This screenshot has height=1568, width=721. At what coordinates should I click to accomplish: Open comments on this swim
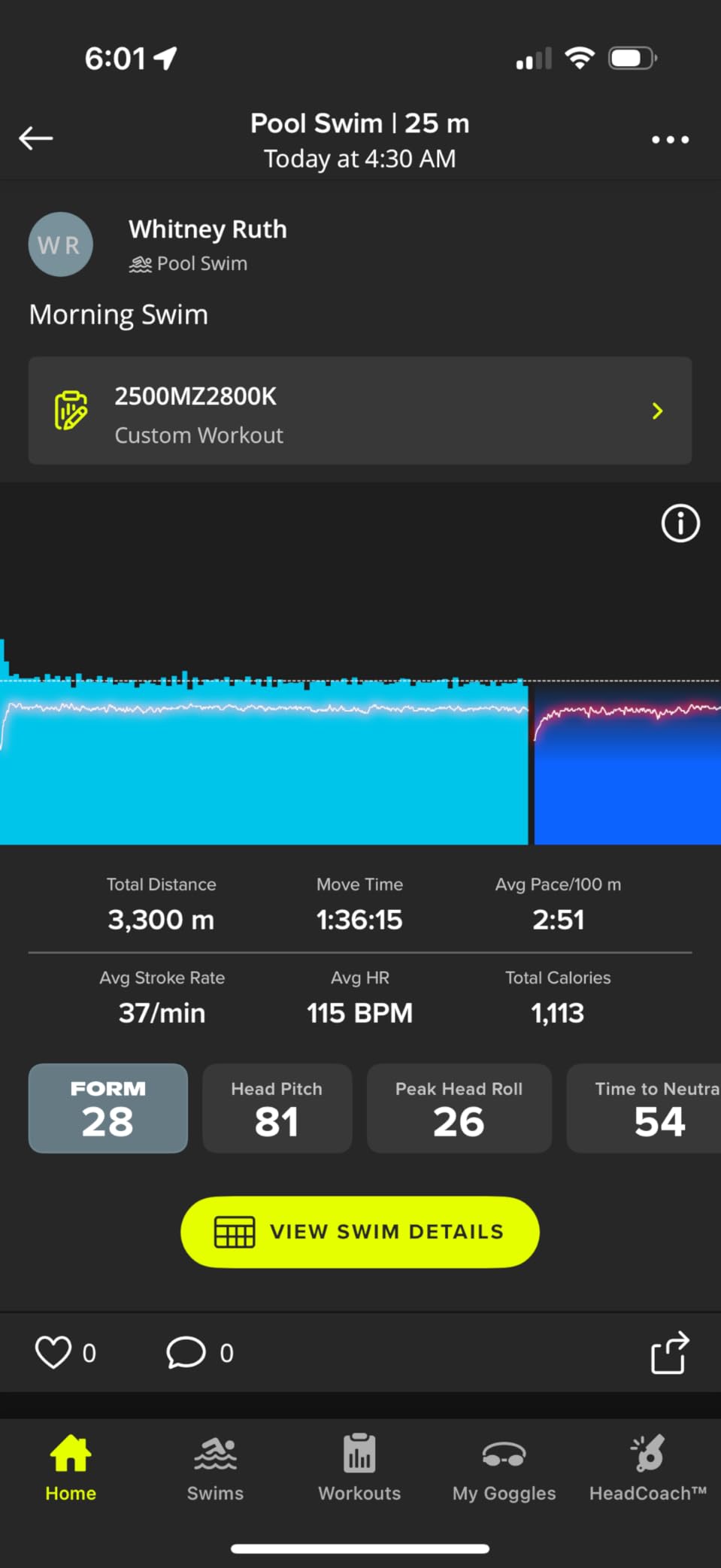186,1352
